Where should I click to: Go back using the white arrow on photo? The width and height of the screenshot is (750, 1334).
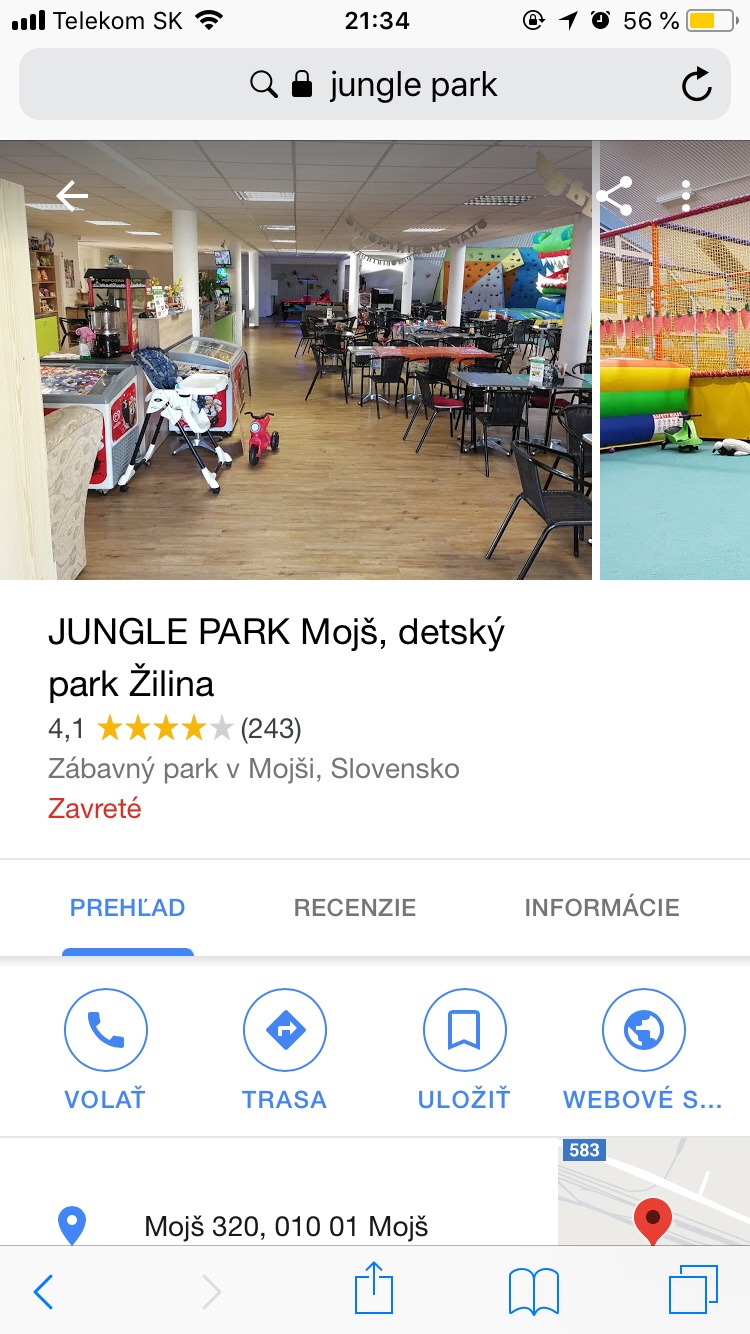click(72, 196)
